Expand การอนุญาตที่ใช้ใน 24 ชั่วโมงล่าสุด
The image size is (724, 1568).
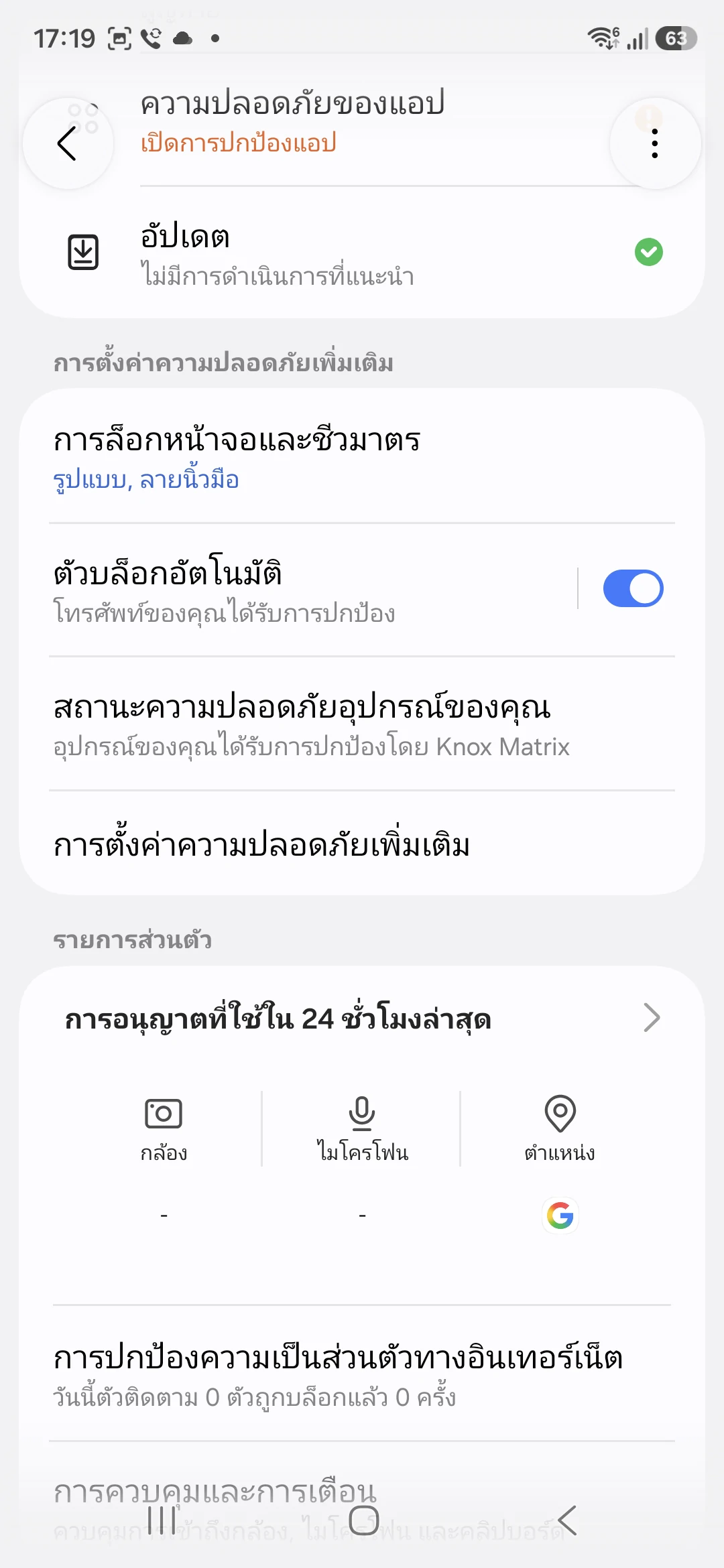coord(362,1019)
